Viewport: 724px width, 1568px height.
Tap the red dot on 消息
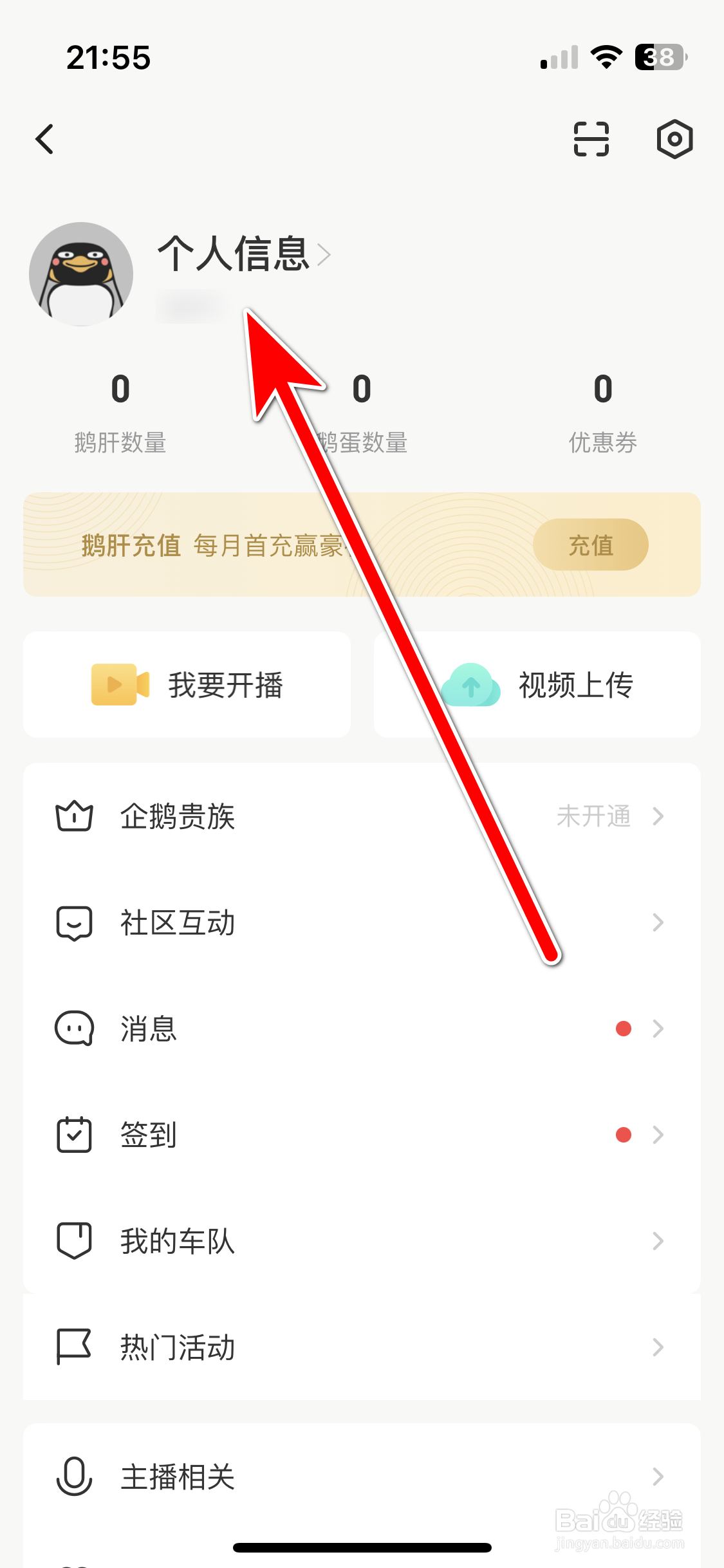point(622,1028)
